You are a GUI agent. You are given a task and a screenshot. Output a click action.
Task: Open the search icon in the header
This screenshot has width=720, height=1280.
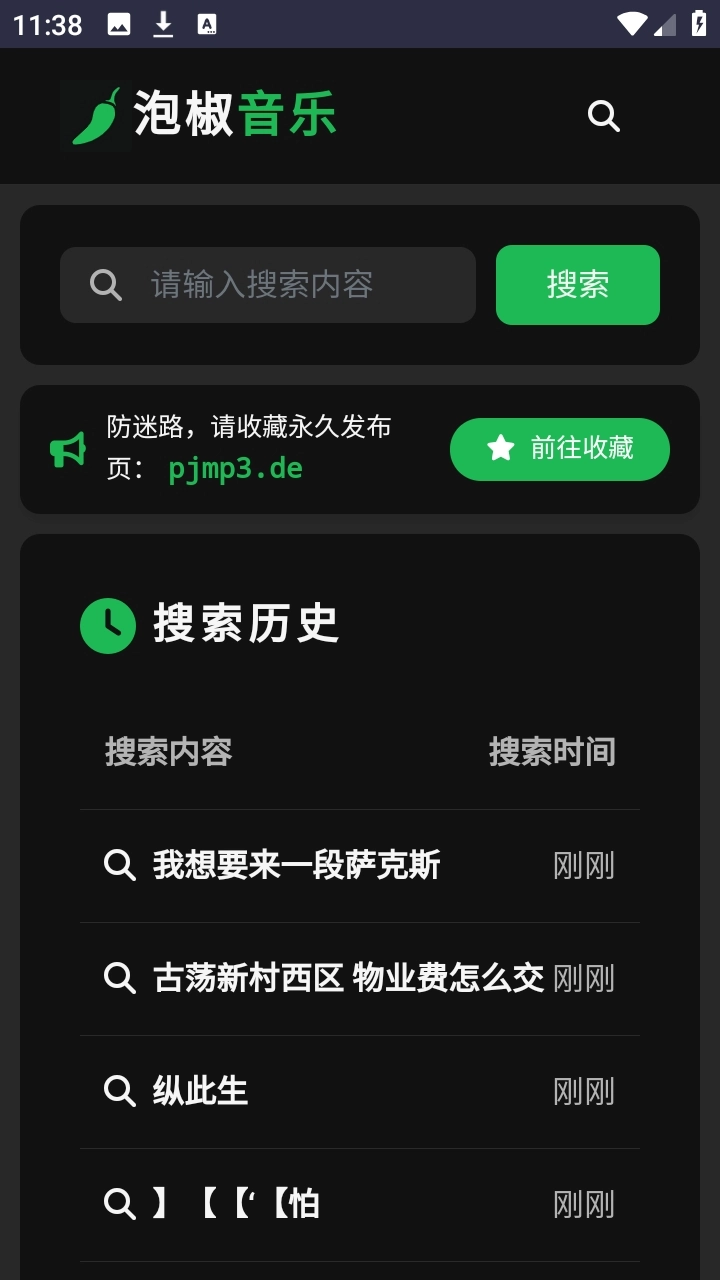(603, 116)
